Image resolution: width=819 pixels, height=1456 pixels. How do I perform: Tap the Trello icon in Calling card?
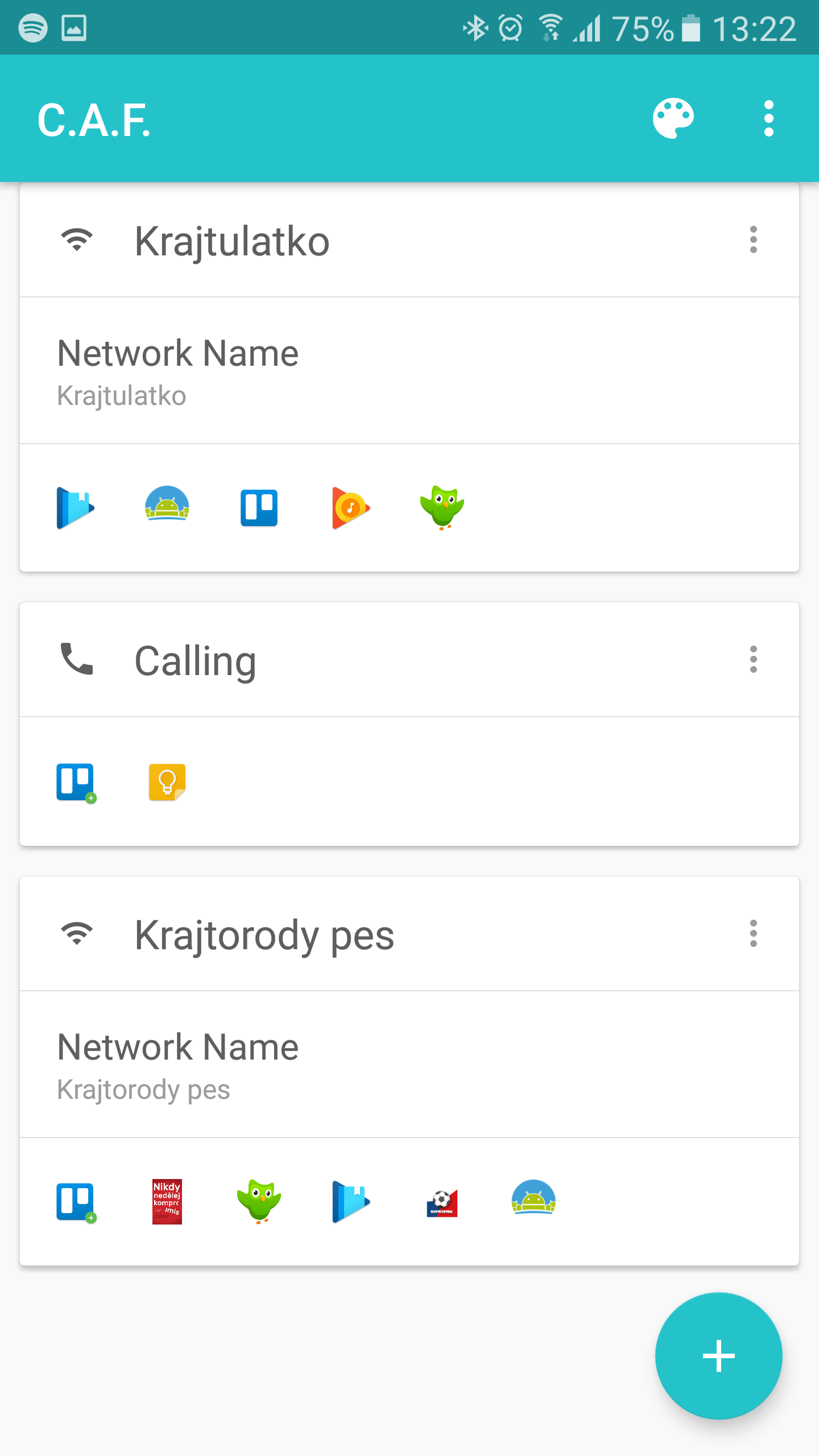[76, 783]
